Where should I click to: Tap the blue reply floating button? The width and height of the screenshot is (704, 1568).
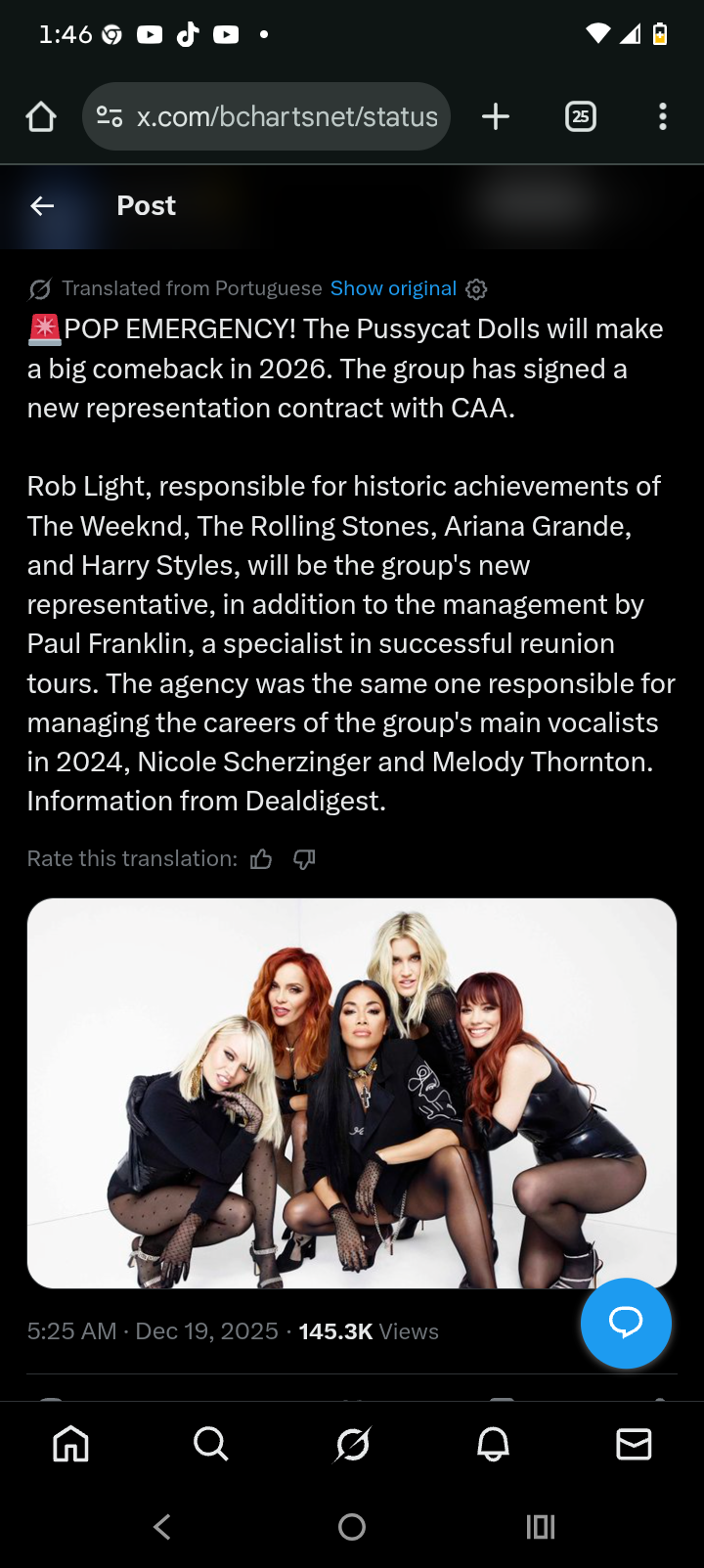tap(626, 1323)
